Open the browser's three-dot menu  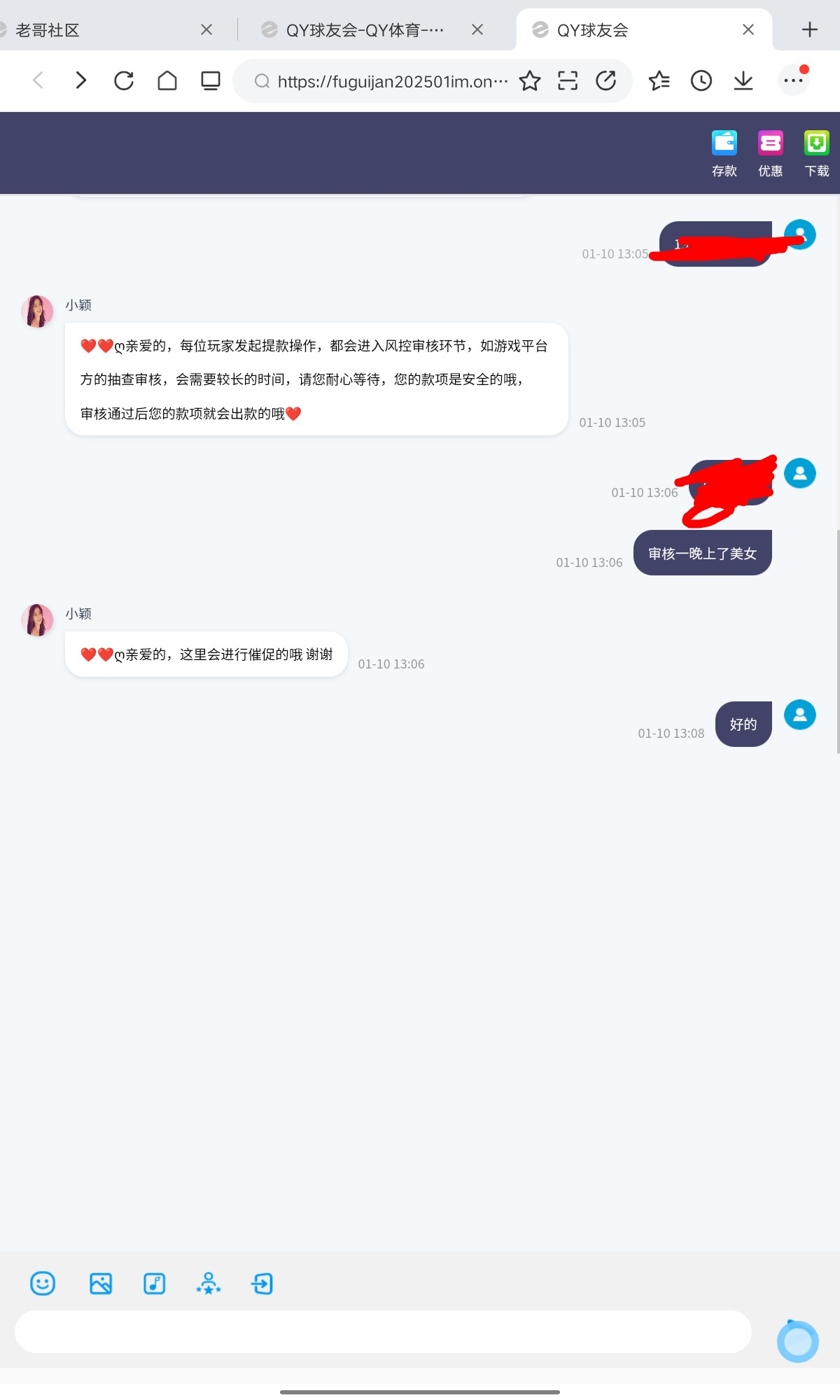pyautogui.click(x=793, y=80)
